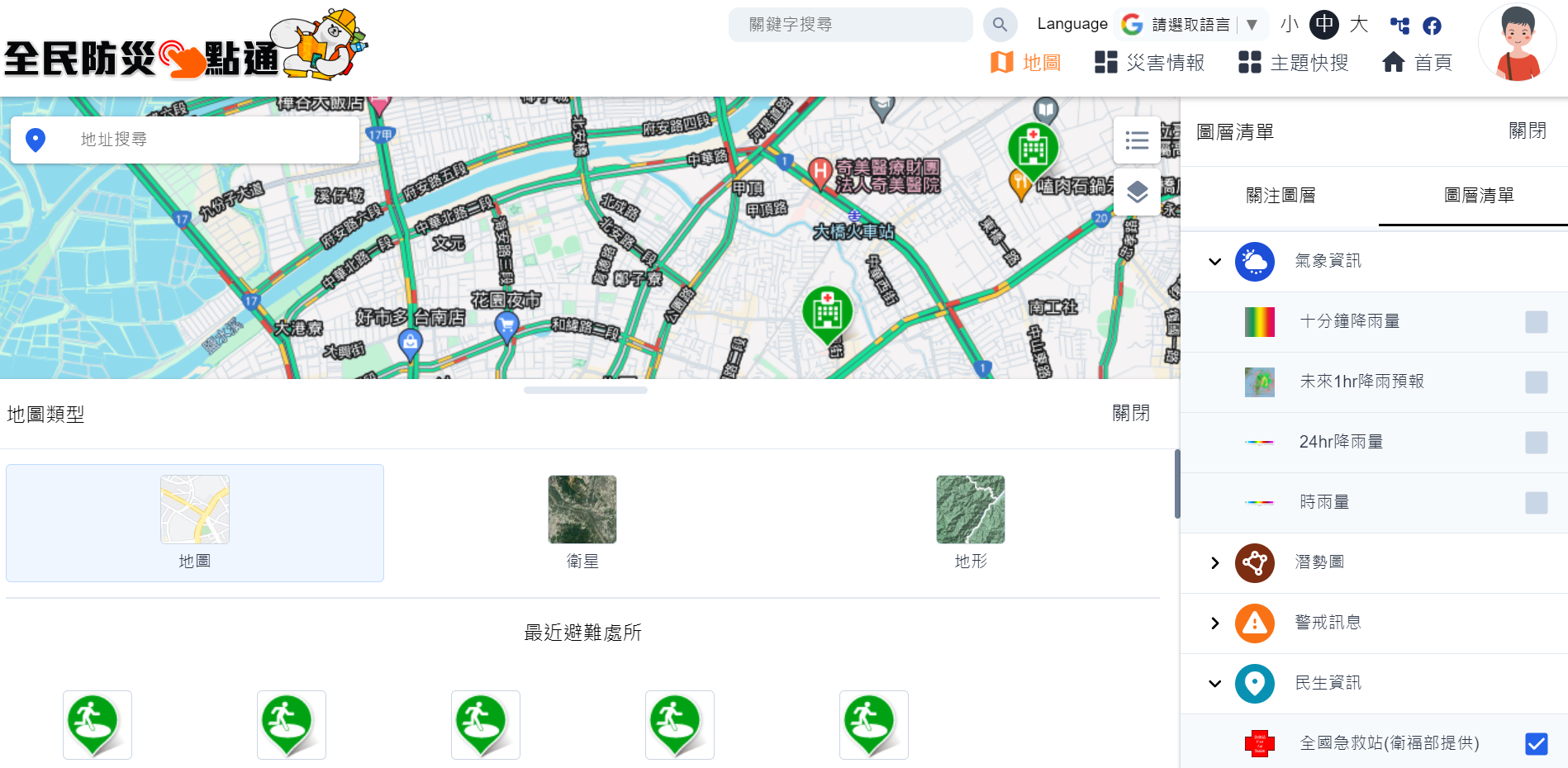Tap the magnifier search icon
Image resolution: width=1568 pixels, height=768 pixels.
click(1000, 25)
